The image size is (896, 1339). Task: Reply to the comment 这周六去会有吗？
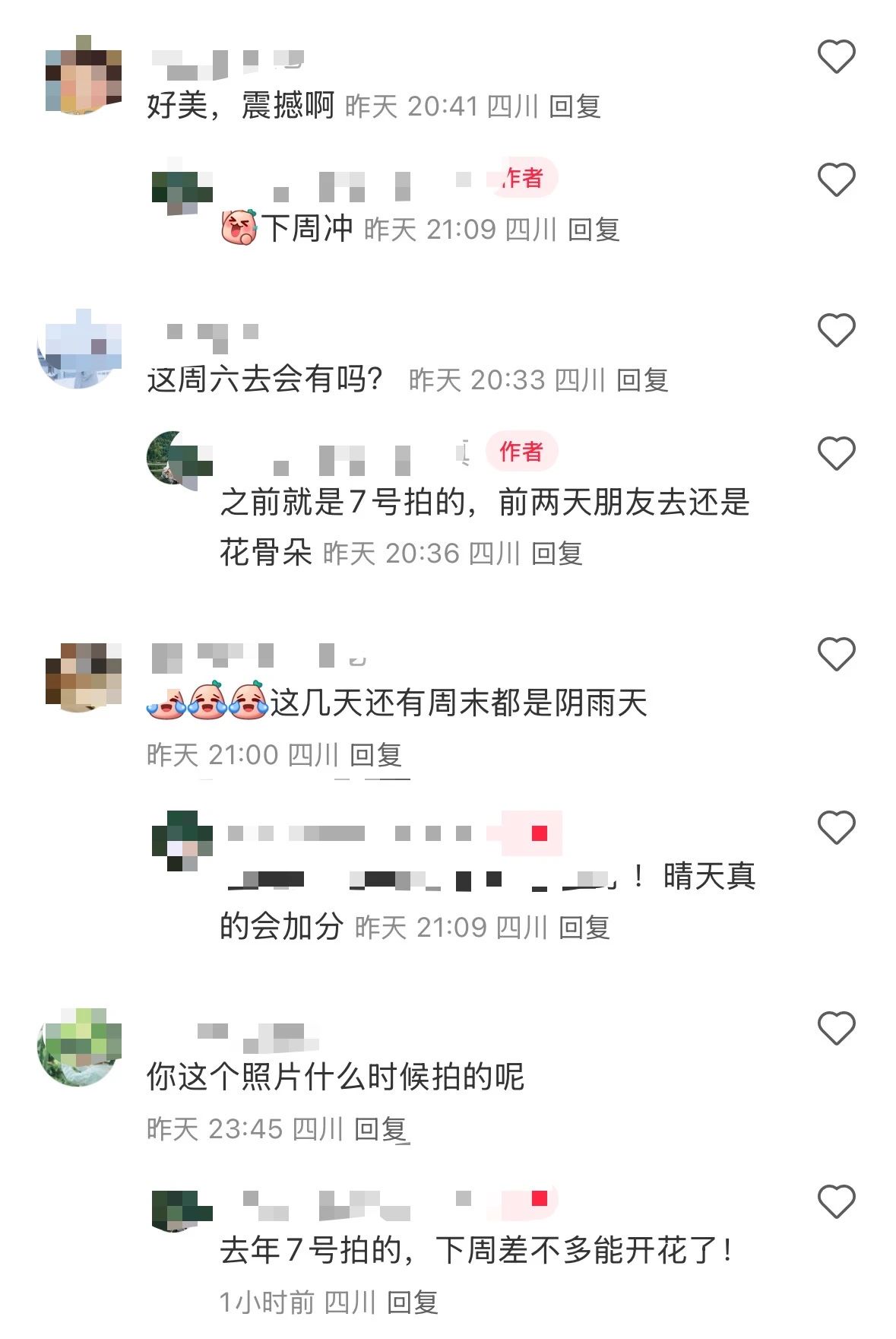(x=642, y=379)
